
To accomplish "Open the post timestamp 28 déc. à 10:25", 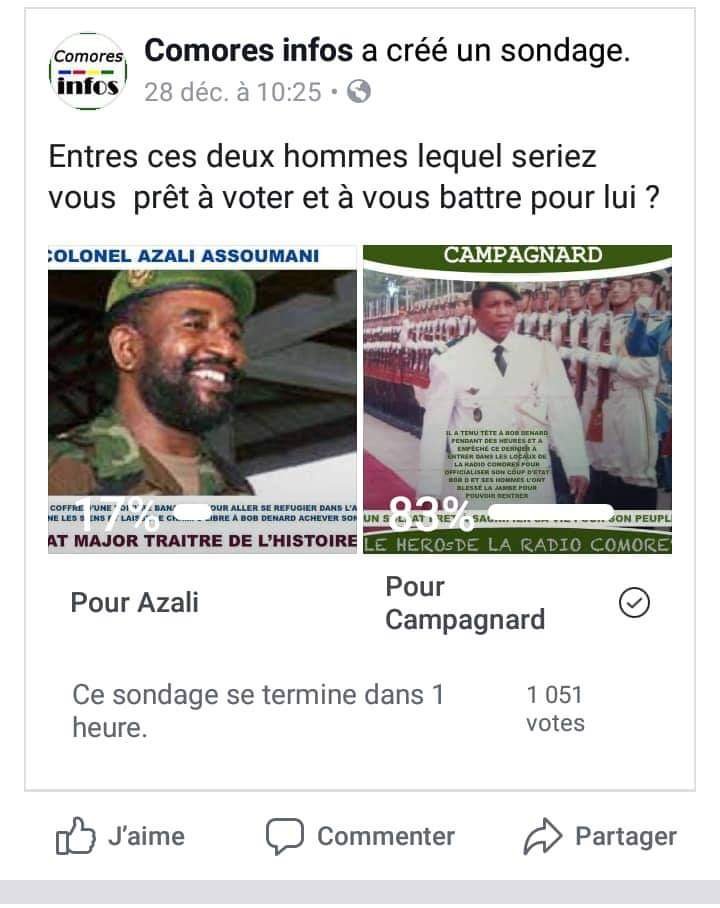I will coord(232,92).
